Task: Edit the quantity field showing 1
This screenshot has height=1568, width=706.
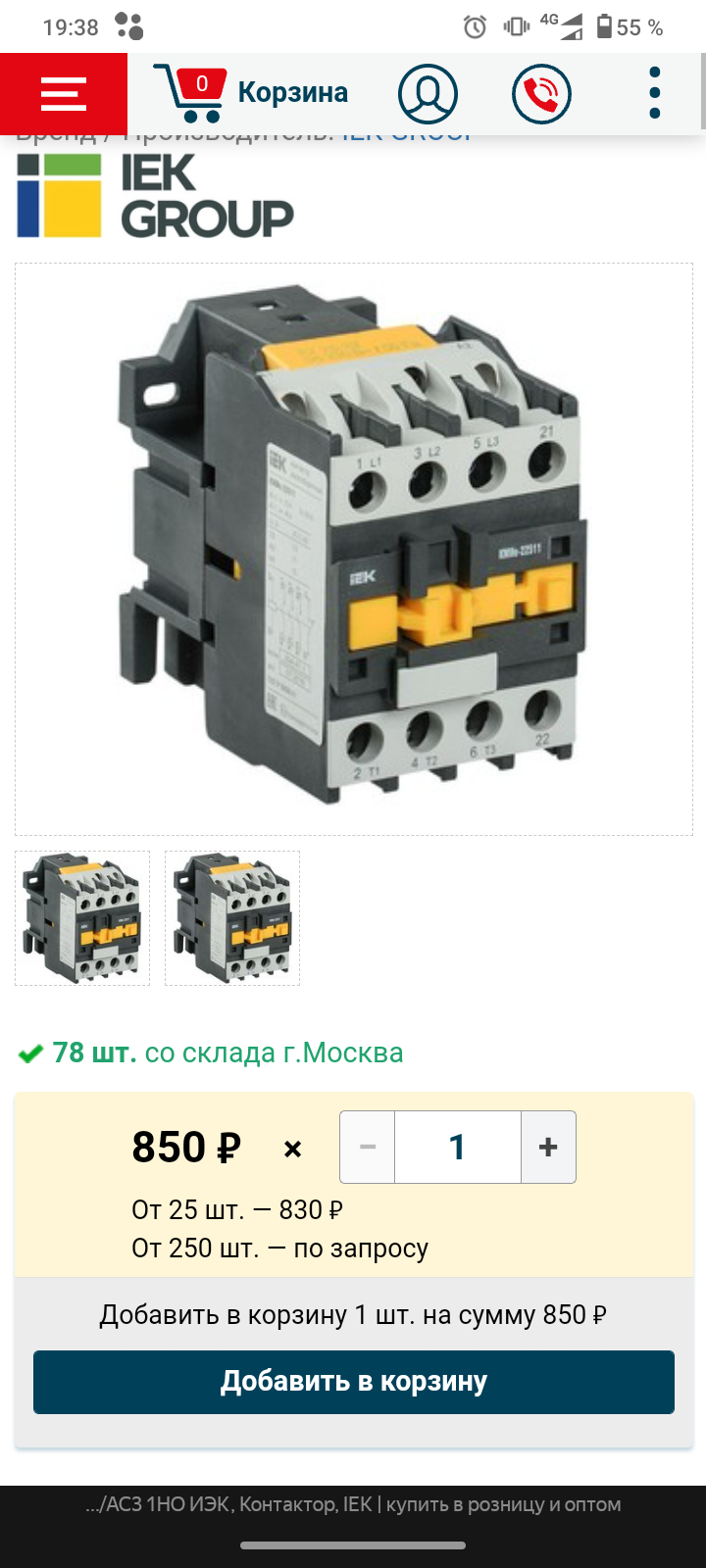Action: tap(457, 1148)
